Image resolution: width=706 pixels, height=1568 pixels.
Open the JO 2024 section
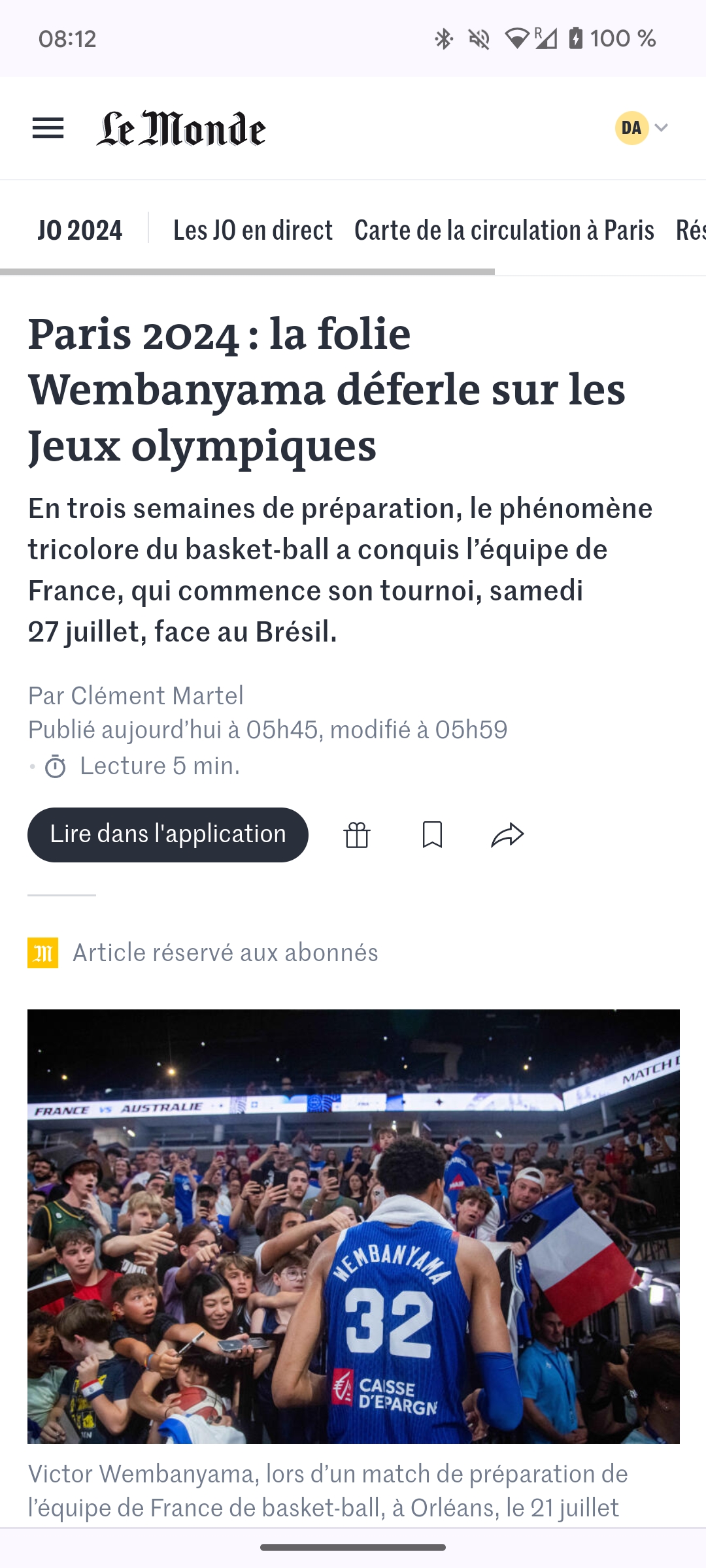pos(80,230)
